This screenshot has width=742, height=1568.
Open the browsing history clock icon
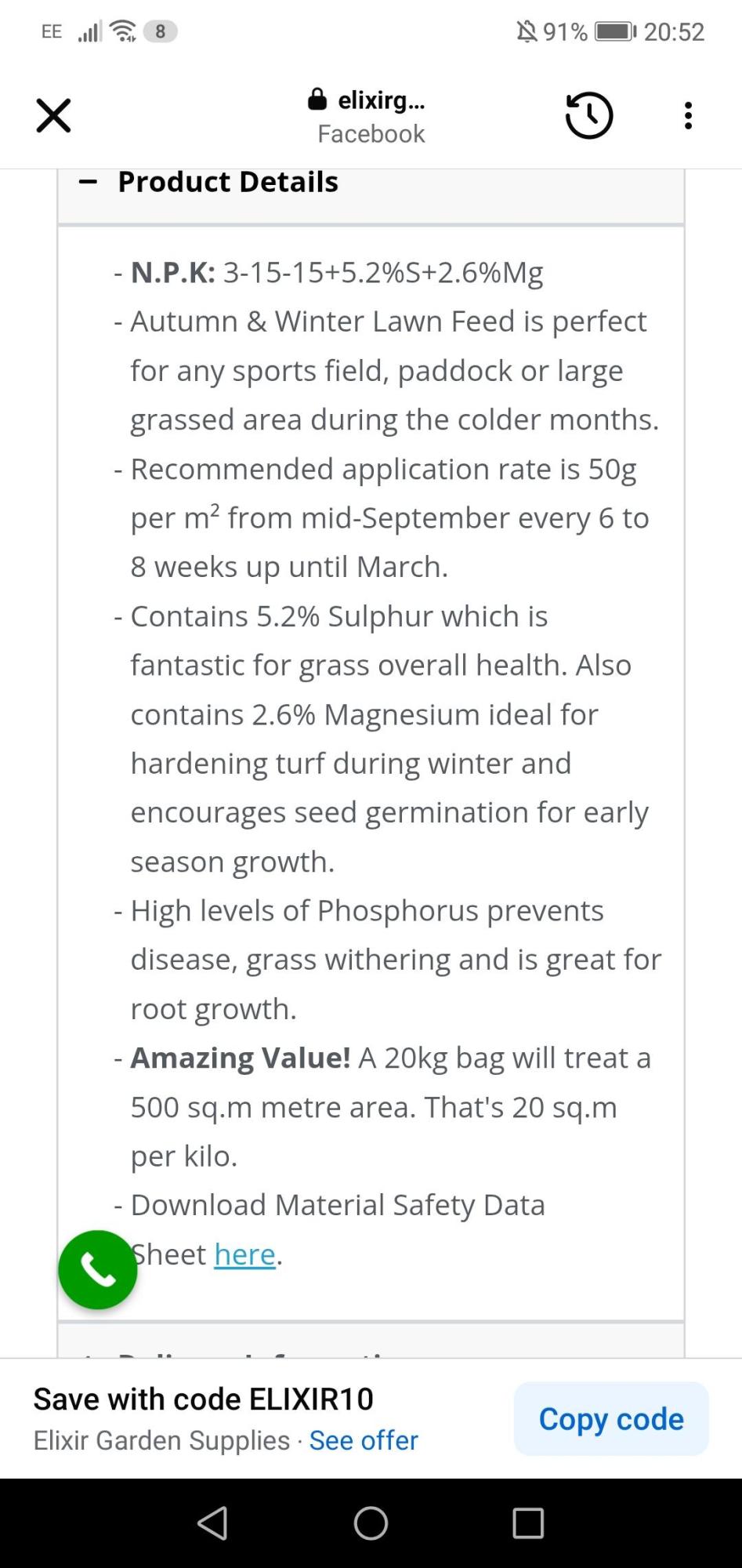588,116
